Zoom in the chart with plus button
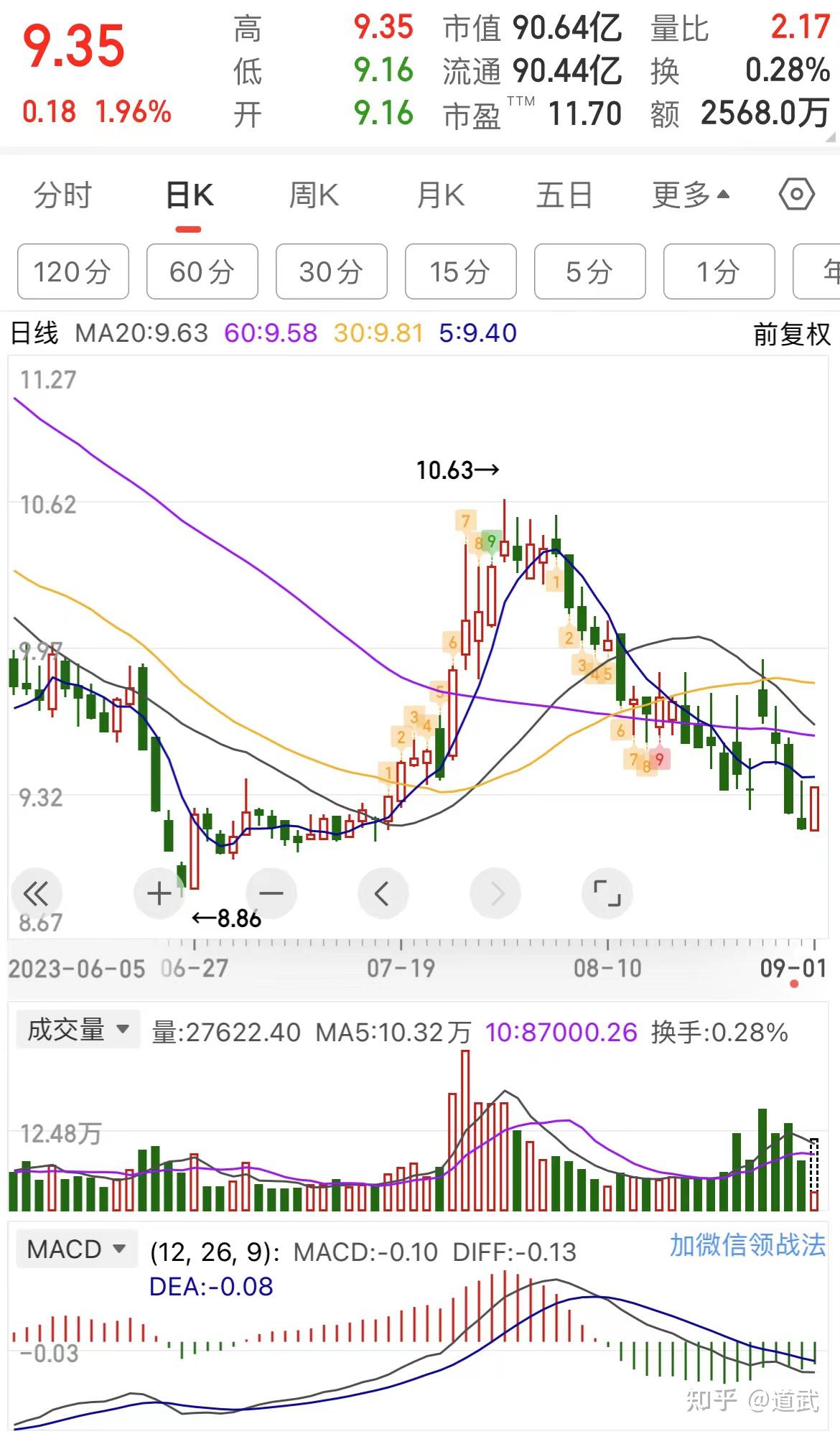Image resolution: width=840 pixels, height=1434 pixels. pos(159,894)
